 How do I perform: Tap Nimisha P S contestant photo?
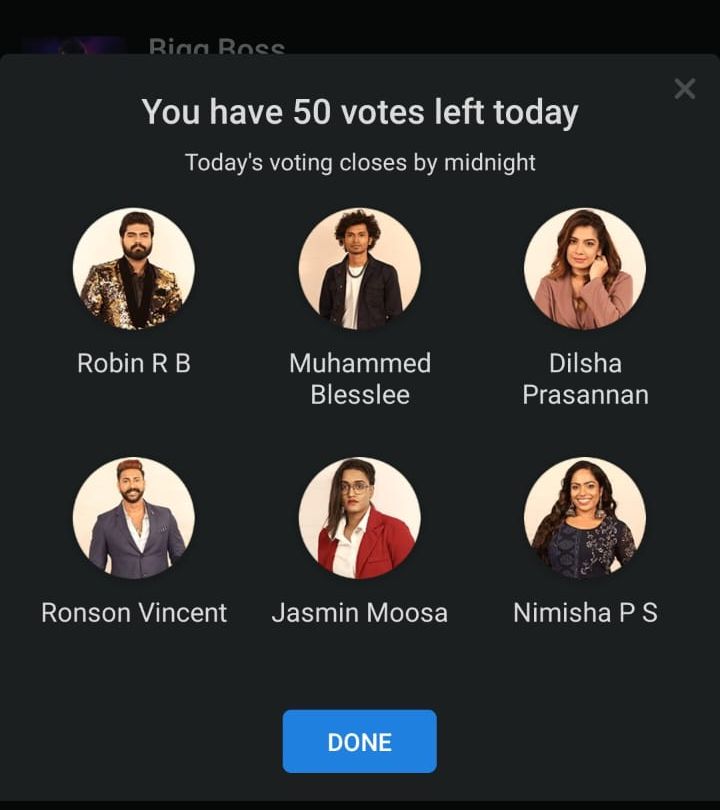tap(585, 519)
